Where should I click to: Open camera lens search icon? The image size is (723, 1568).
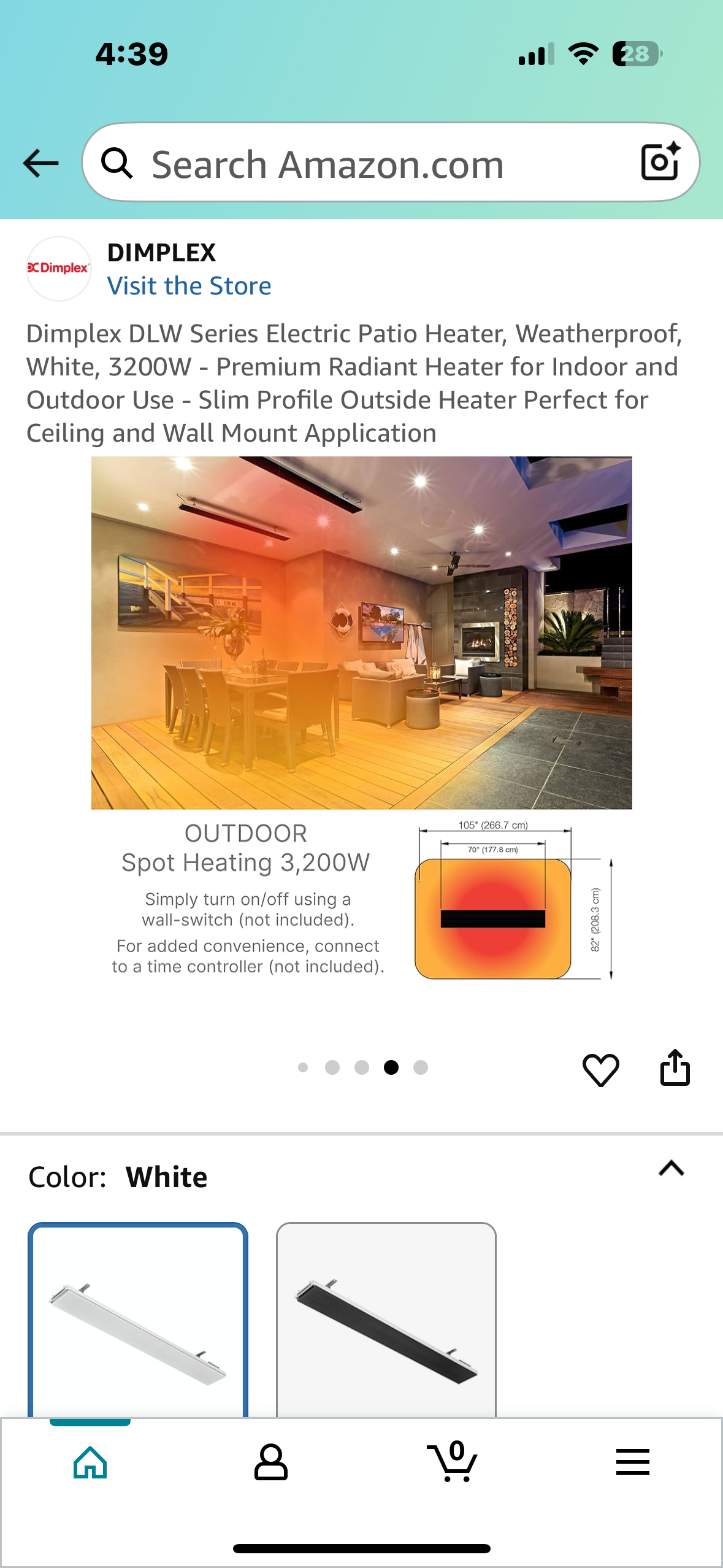coord(660,163)
